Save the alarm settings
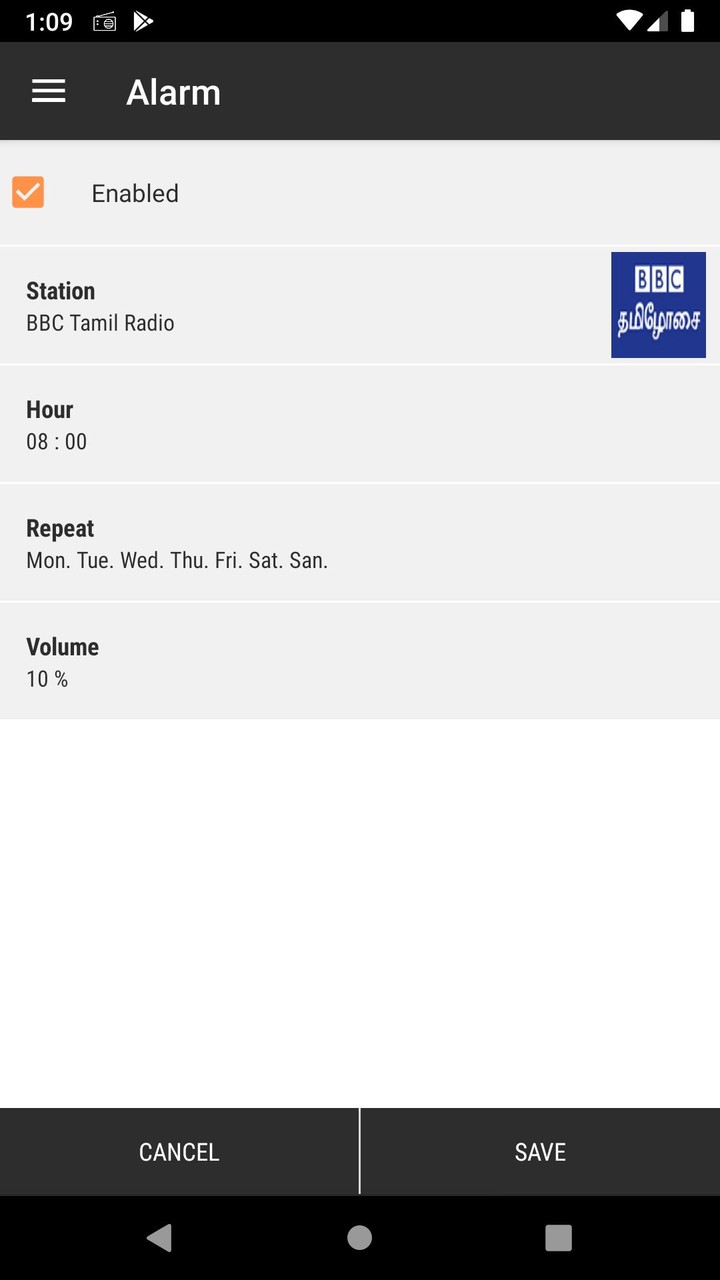This screenshot has width=720, height=1280. pos(539,1151)
